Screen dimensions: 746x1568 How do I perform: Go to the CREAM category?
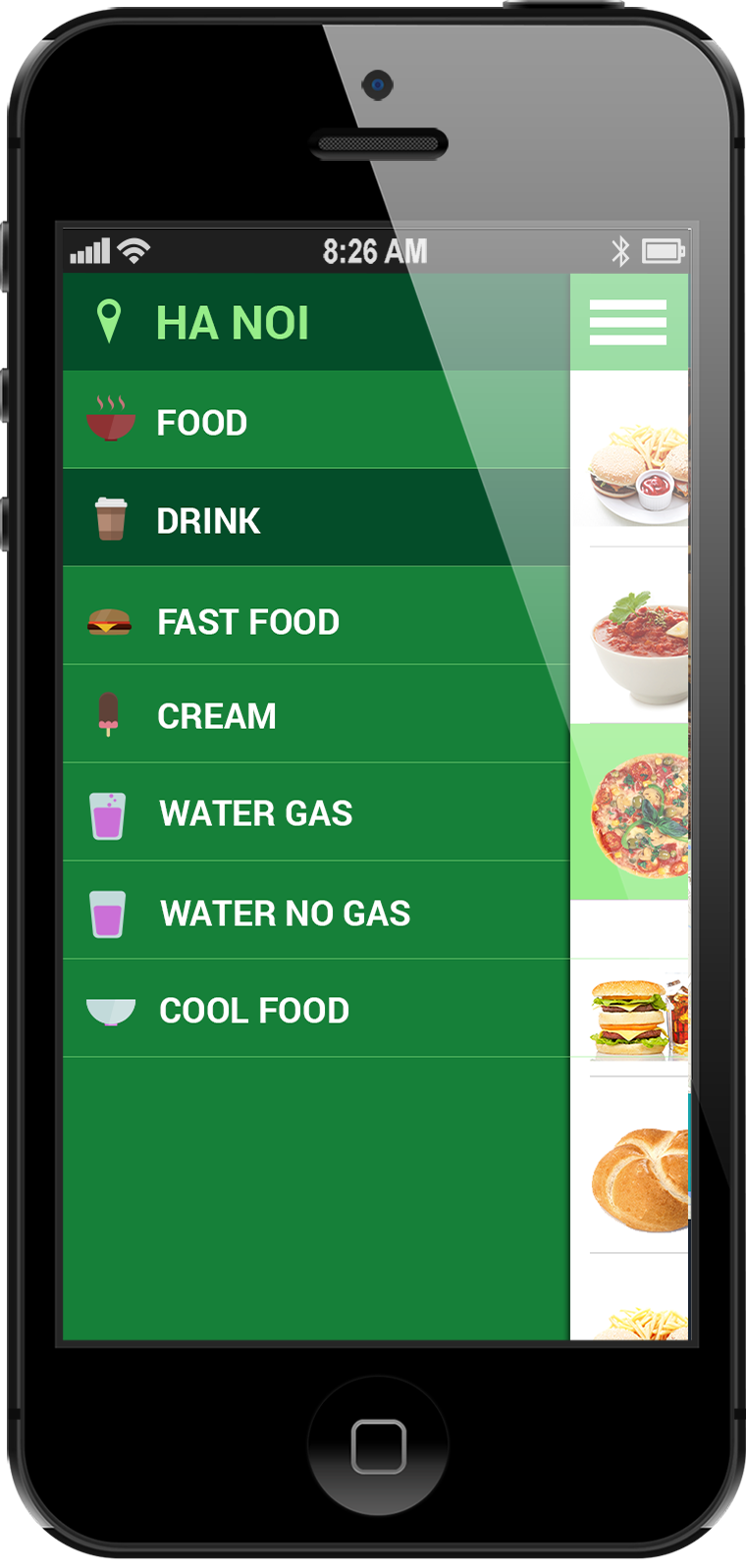coord(316,714)
